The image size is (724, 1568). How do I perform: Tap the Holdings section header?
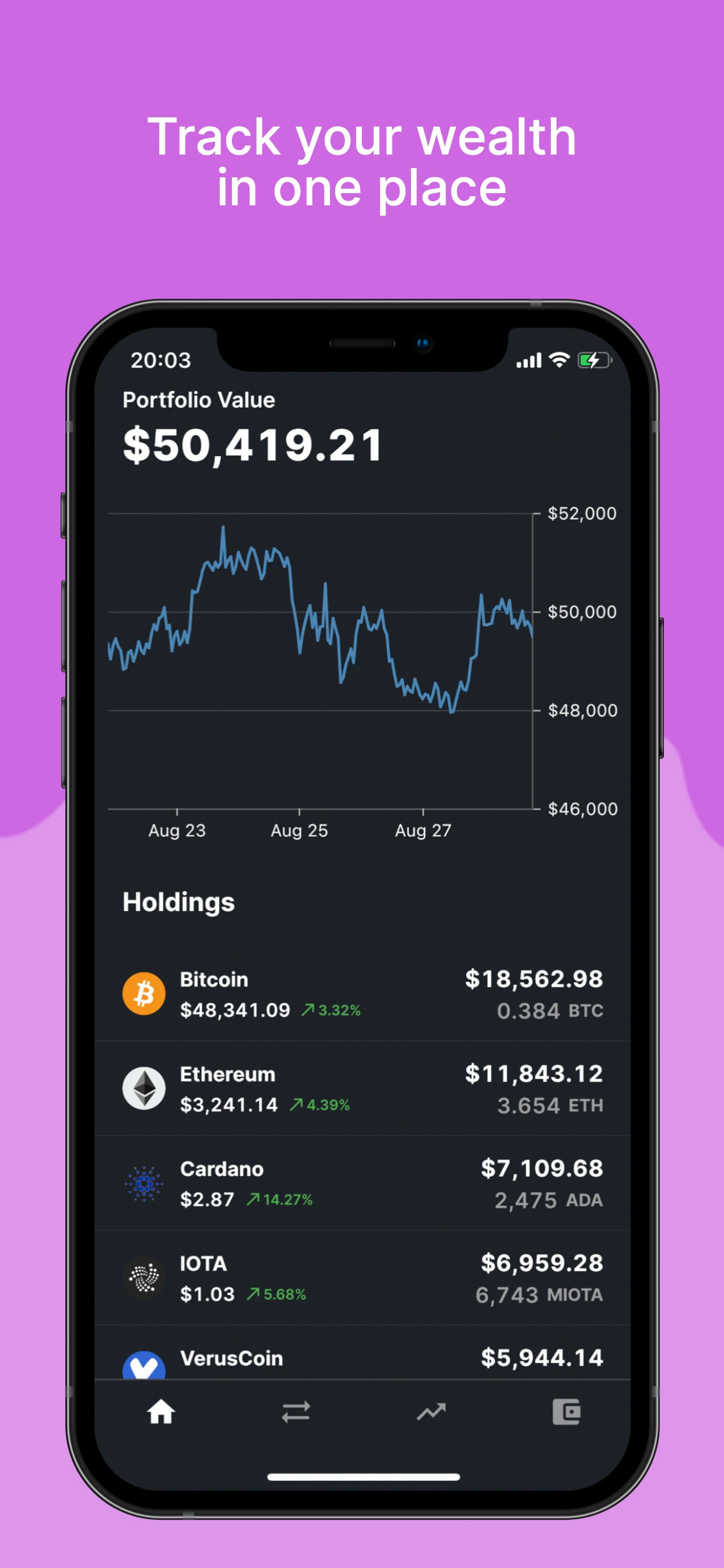178,902
